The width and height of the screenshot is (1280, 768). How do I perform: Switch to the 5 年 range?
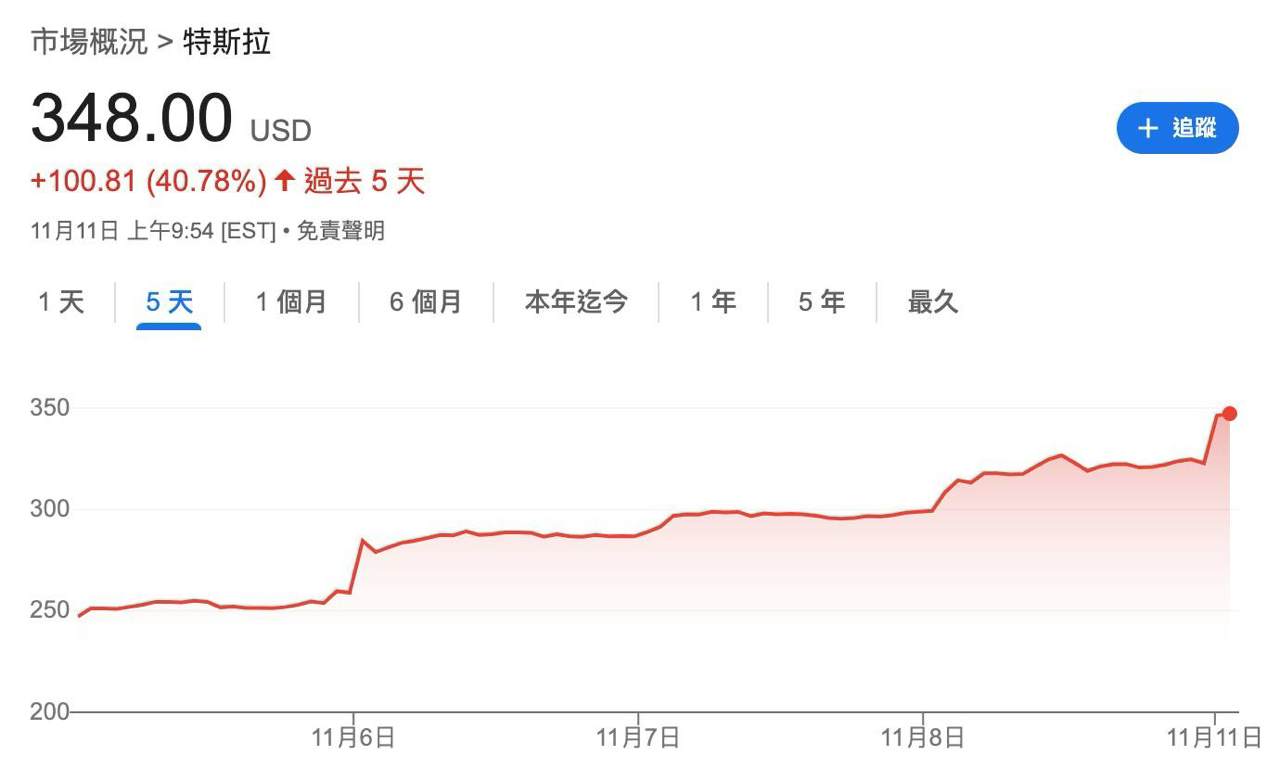pyautogui.click(x=822, y=302)
